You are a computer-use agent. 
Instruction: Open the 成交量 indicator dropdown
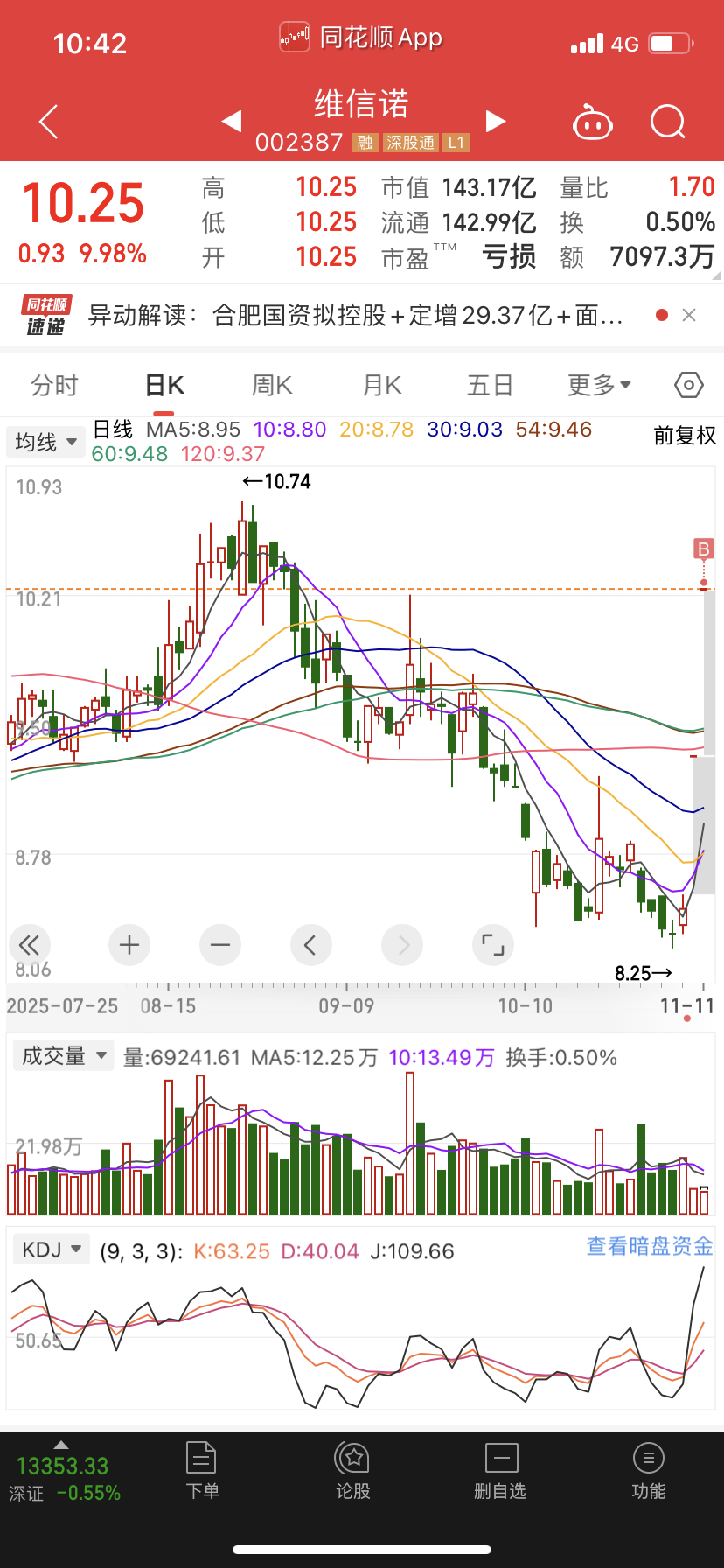click(65, 1056)
